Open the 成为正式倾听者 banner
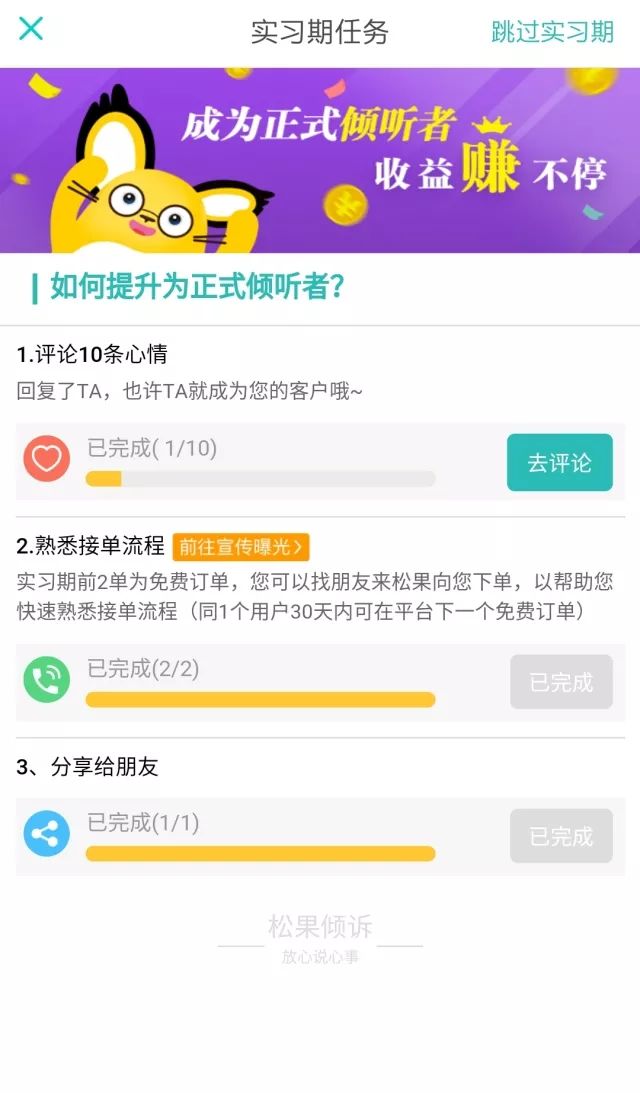This screenshot has width=640, height=1093. click(x=320, y=160)
